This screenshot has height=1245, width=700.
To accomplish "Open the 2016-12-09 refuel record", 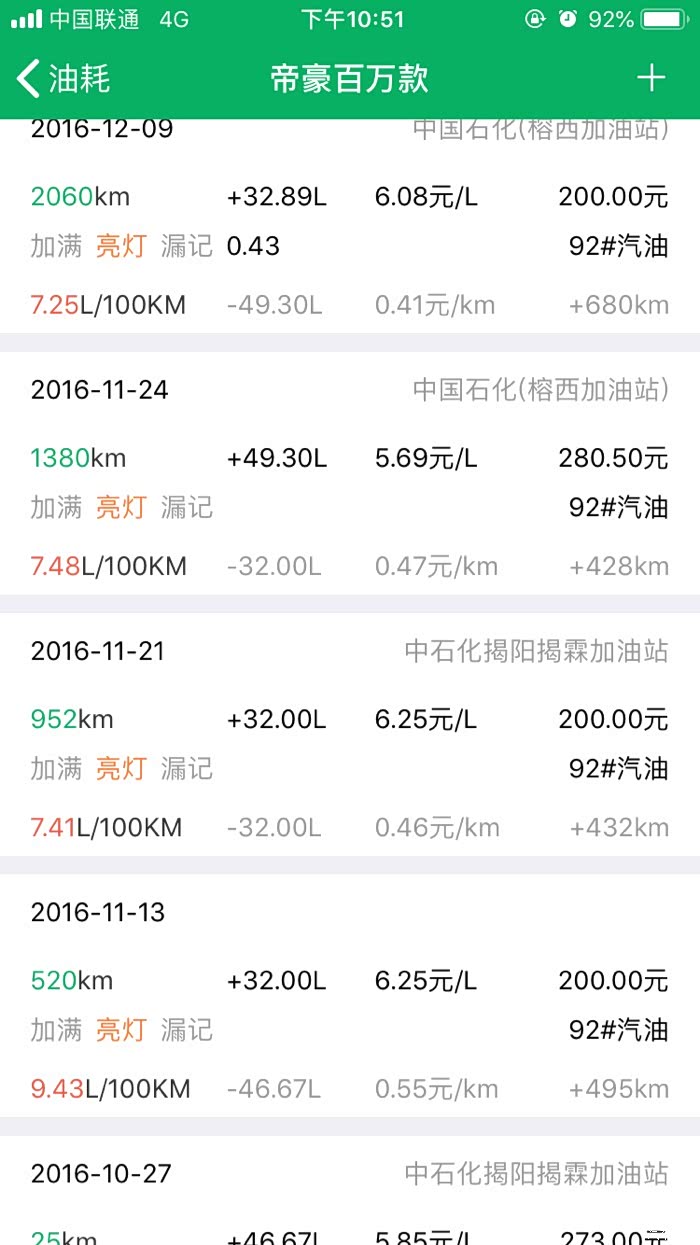I will click(x=349, y=245).
